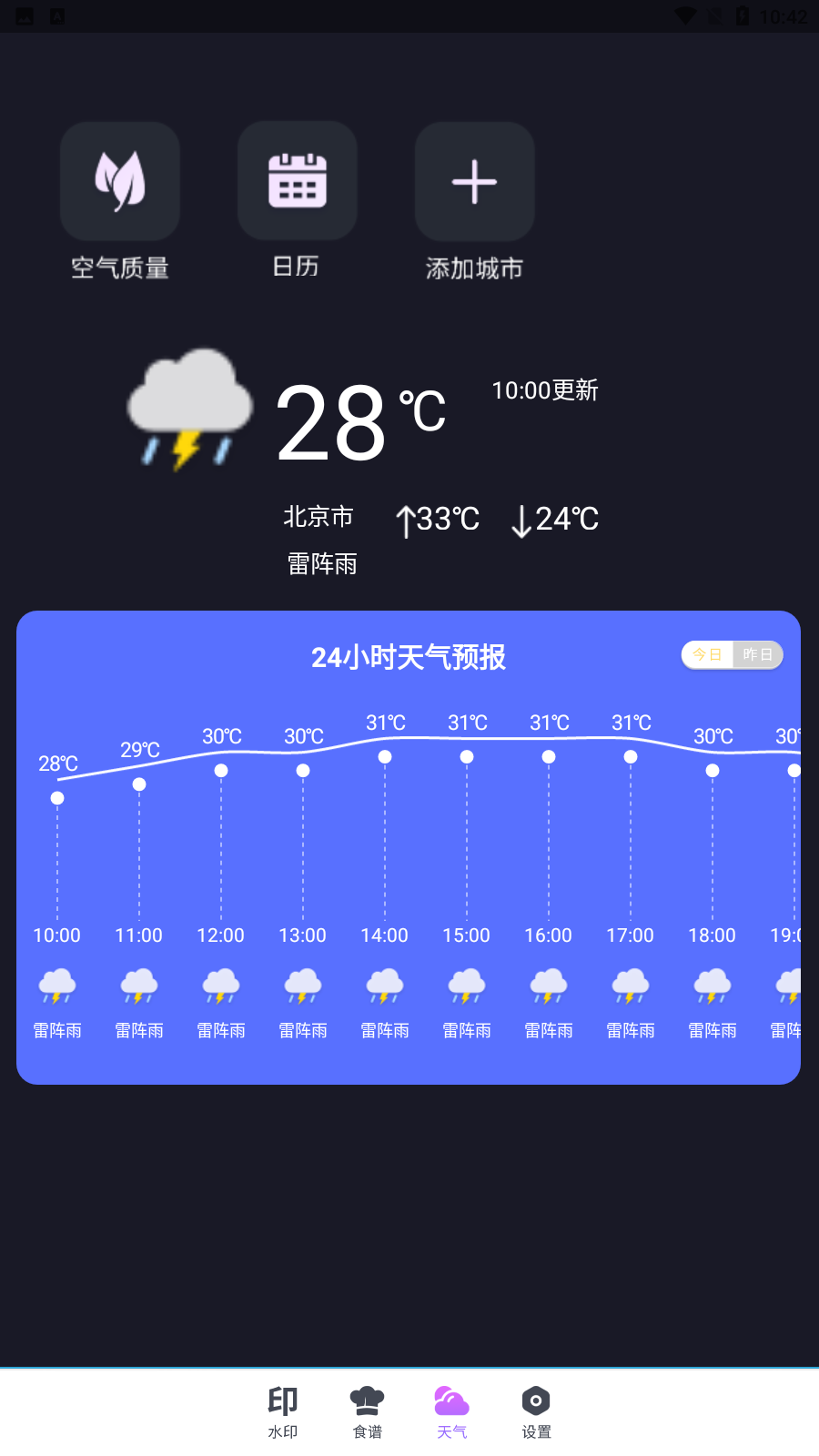Tap the 雷阵雨 icon under 10:00
This screenshot has height=1456, width=819.
click(x=57, y=985)
